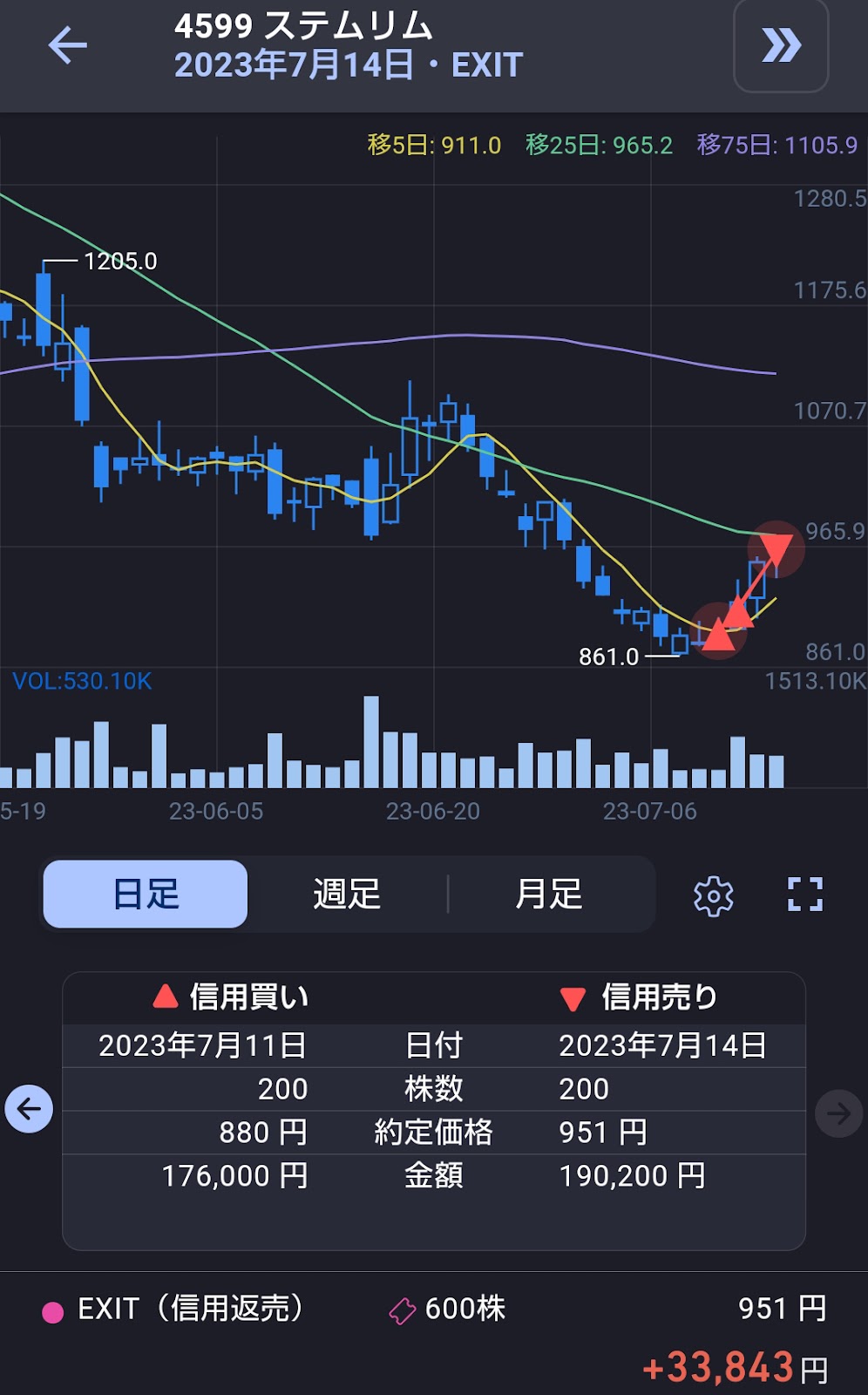Open chart settings gear

click(x=714, y=895)
